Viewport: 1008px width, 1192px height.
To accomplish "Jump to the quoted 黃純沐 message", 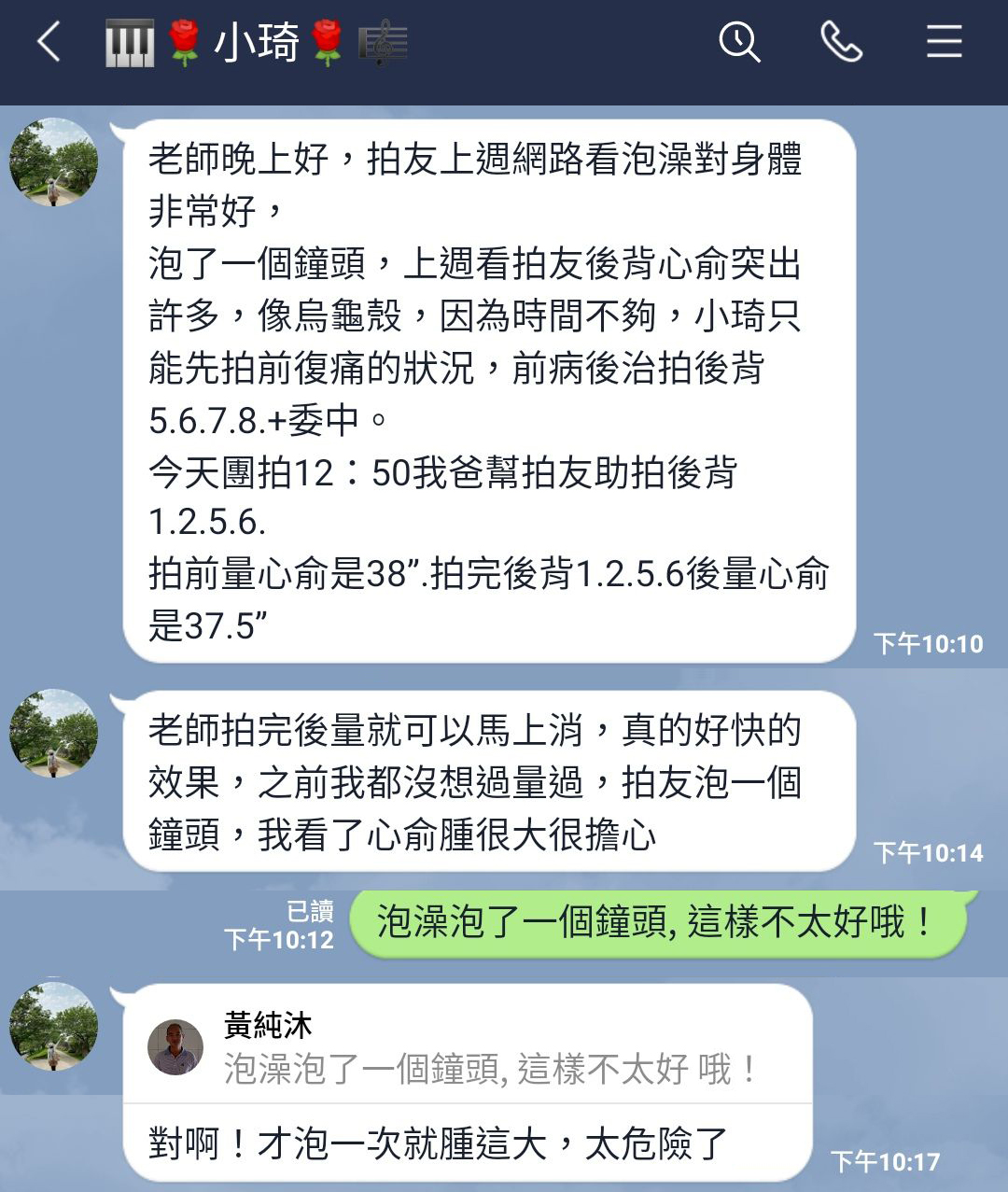I will pos(467,1048).
